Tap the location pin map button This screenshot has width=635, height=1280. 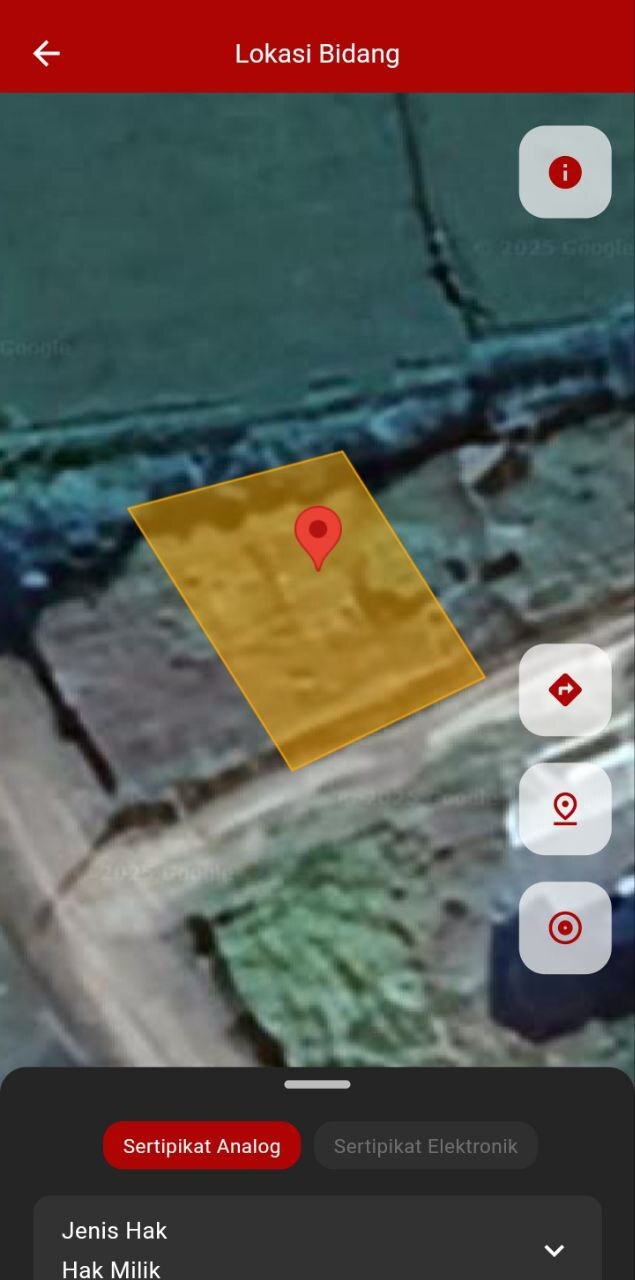[x=565, y=808]
